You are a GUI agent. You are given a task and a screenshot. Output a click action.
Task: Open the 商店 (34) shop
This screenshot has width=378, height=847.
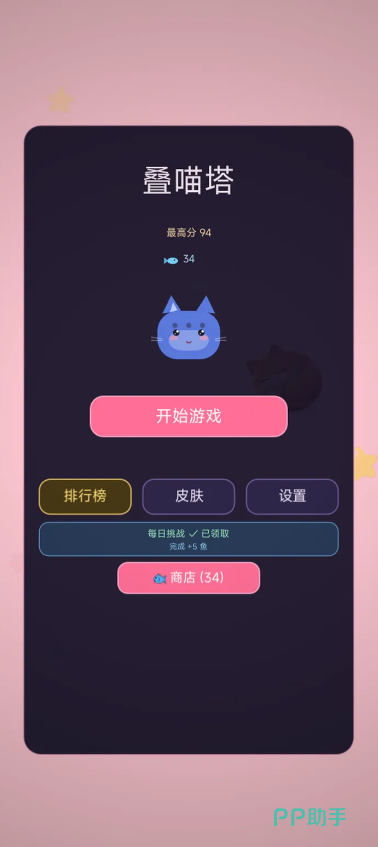[188, 578]
